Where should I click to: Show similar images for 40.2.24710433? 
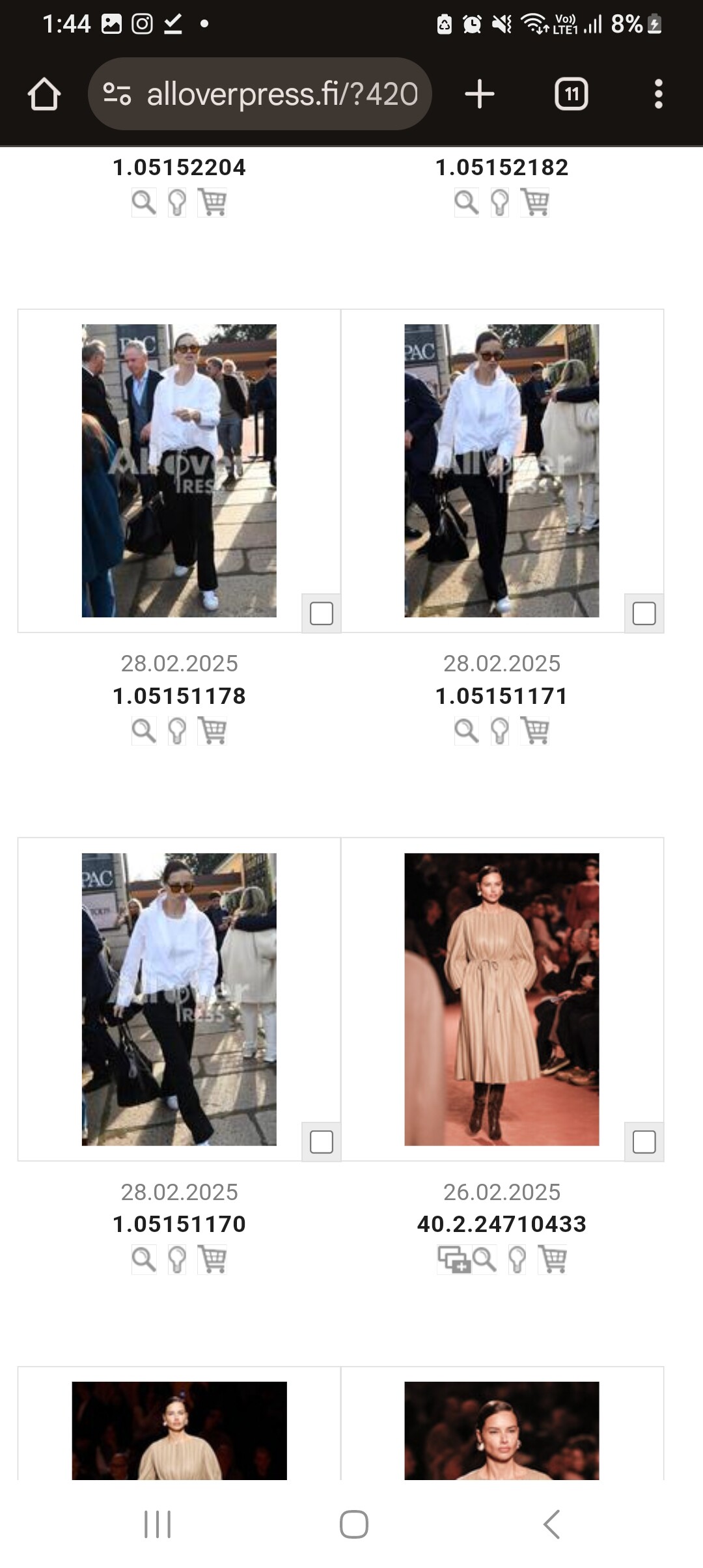coord(453,1259)
